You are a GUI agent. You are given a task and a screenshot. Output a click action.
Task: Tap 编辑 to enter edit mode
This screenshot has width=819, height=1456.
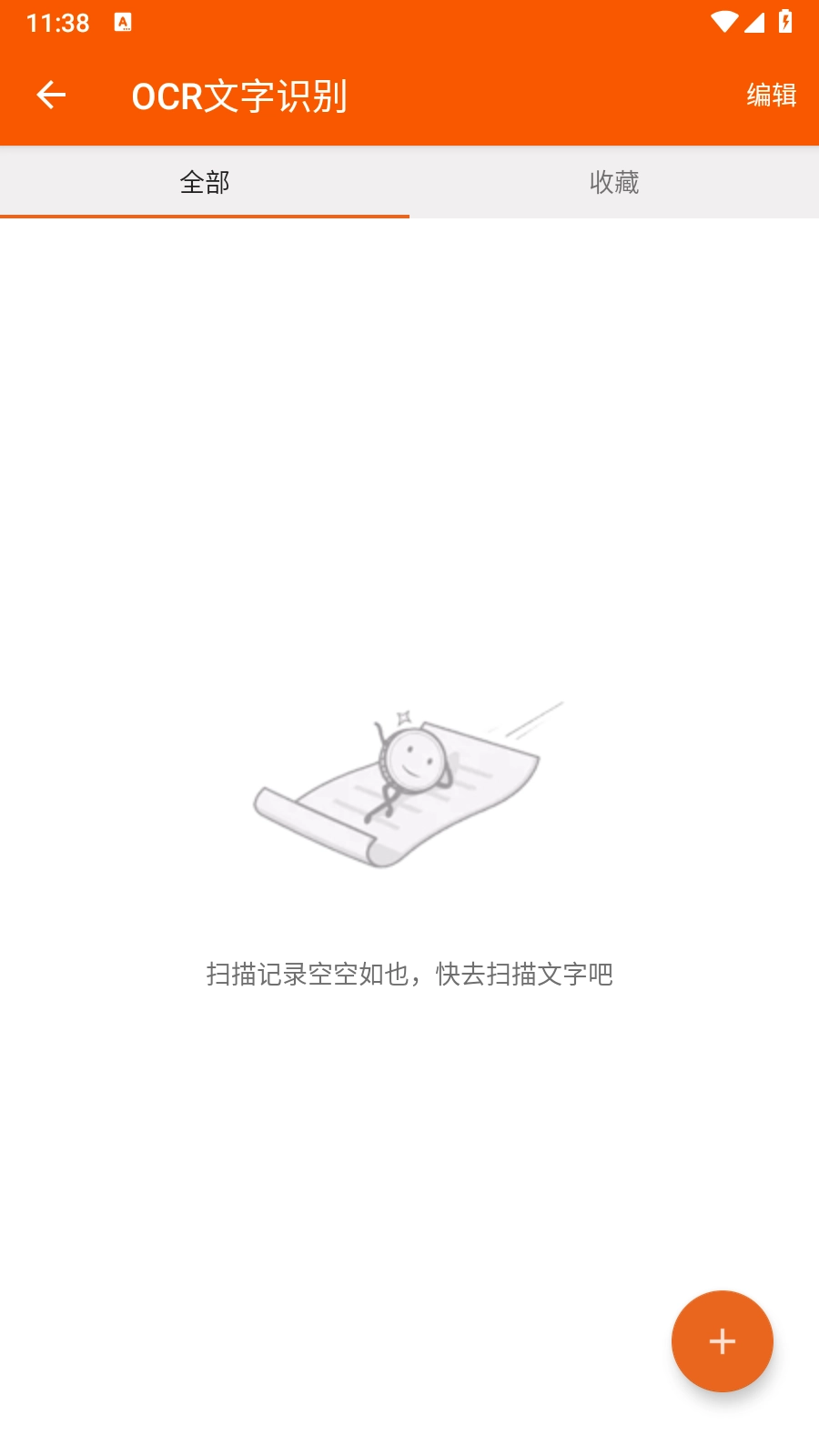(x=772, y=94)
